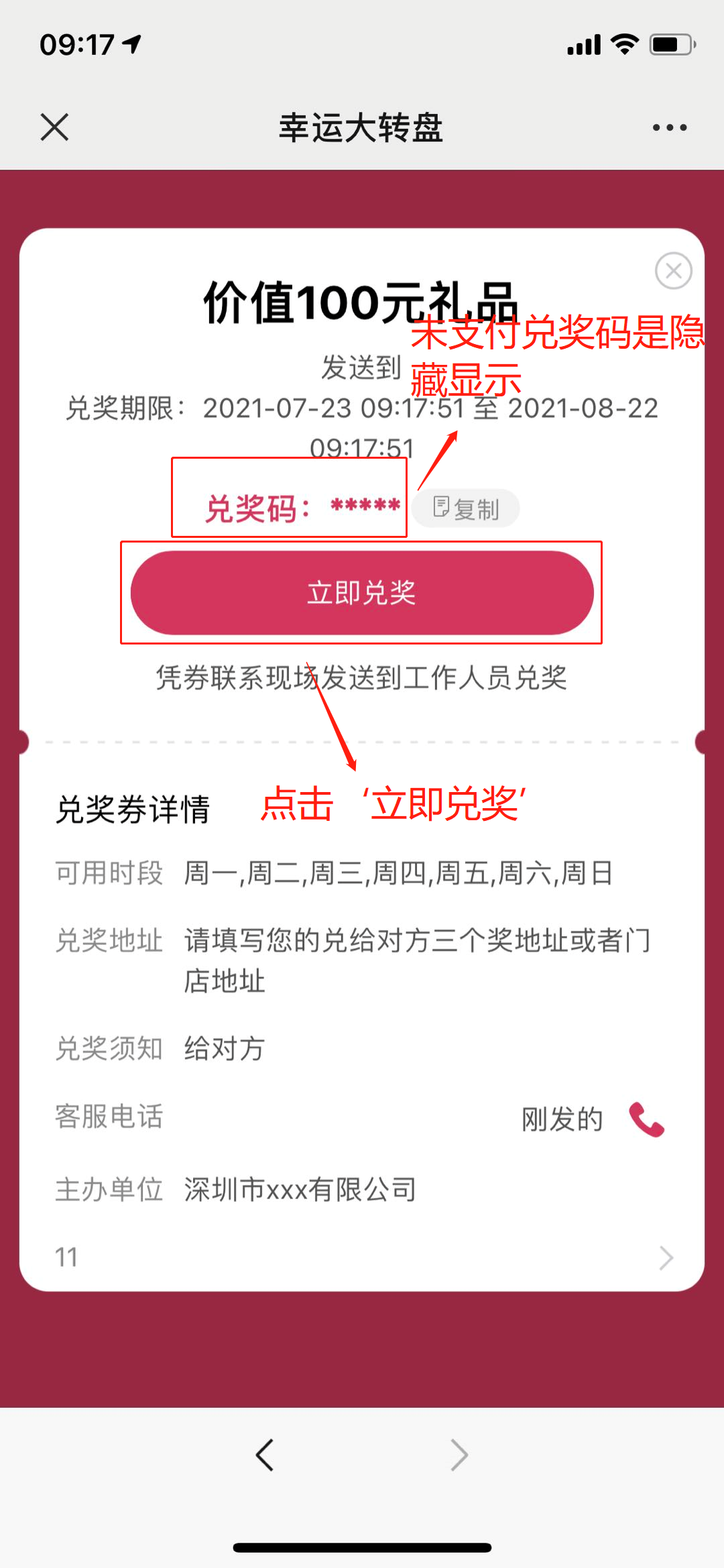
Task: Go forward with the browser forward arrow
Action: click(459, 1455)
